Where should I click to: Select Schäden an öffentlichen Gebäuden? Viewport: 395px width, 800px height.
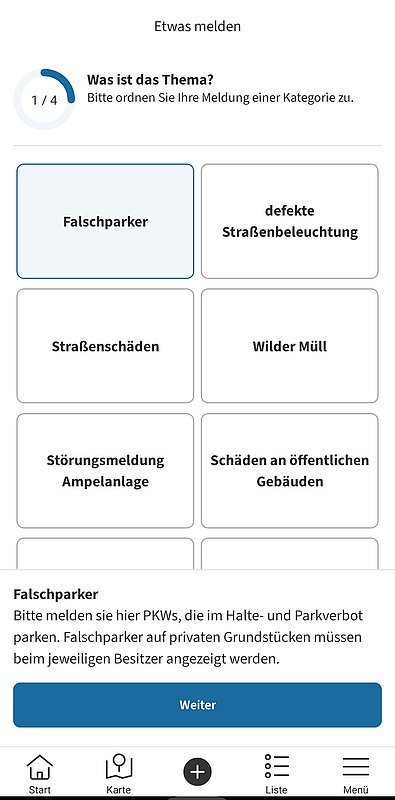click(x=289, y=470)
